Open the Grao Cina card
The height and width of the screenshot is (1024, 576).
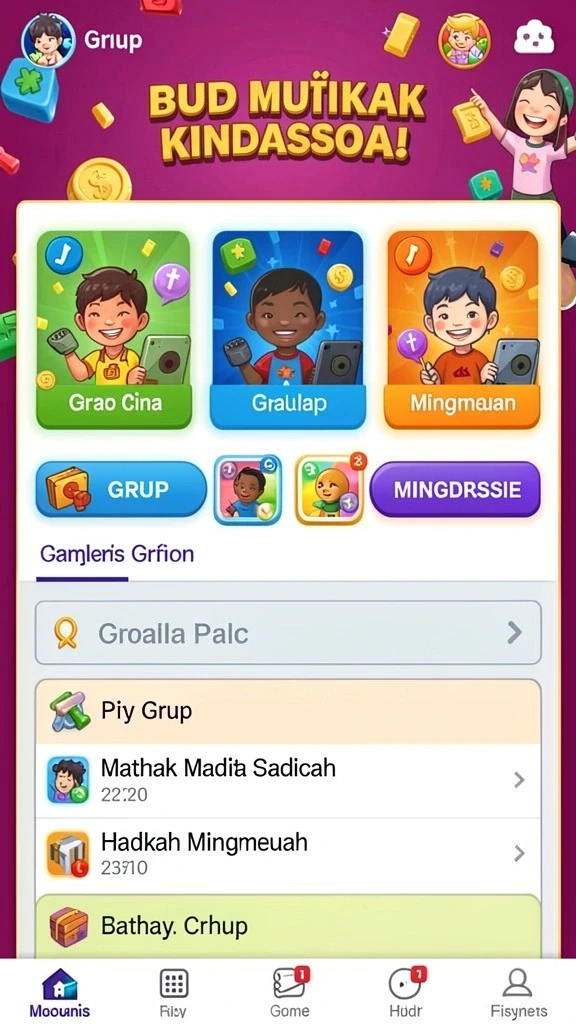[114, 330]
